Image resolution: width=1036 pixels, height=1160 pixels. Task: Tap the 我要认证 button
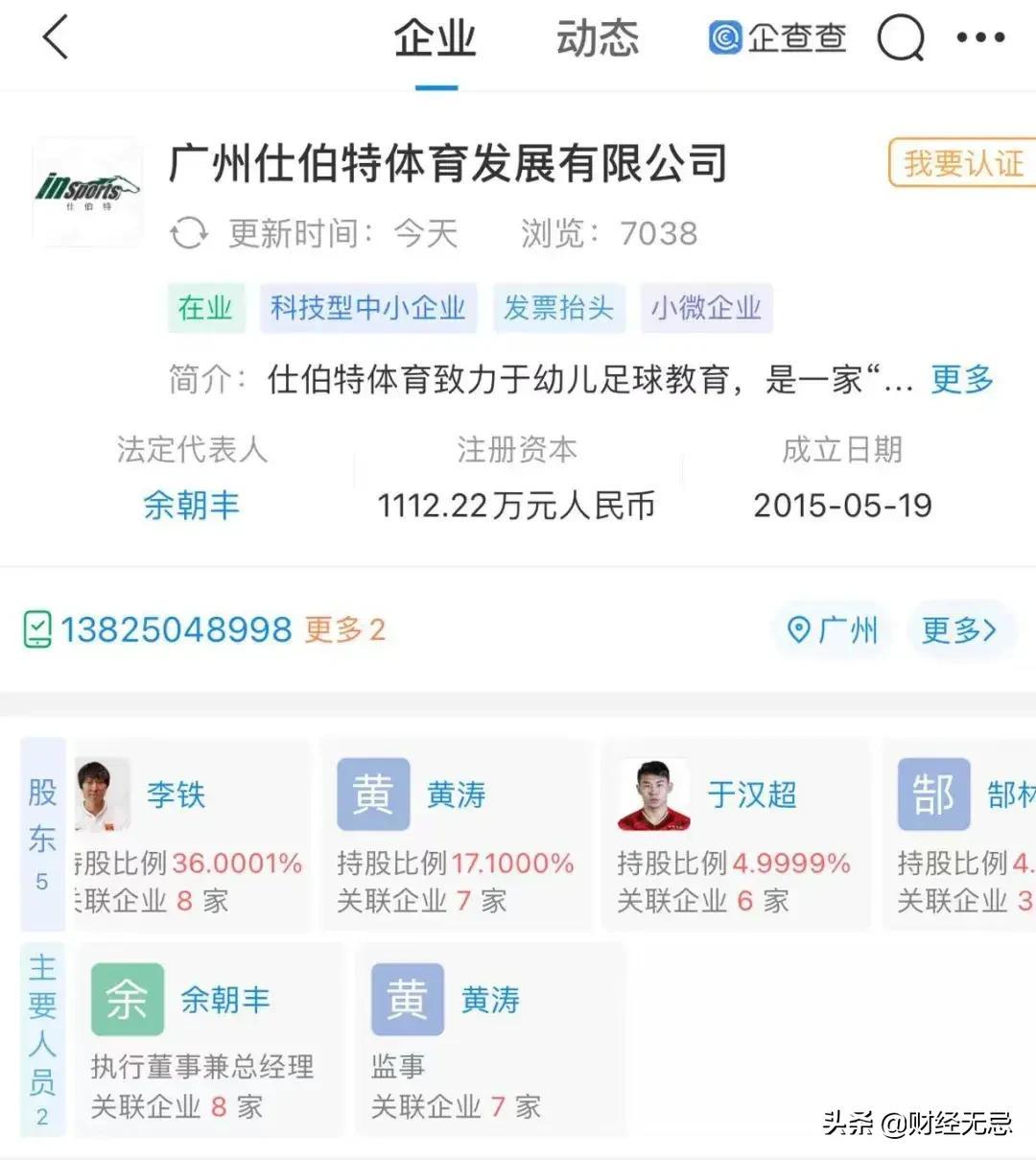[962, 162]
